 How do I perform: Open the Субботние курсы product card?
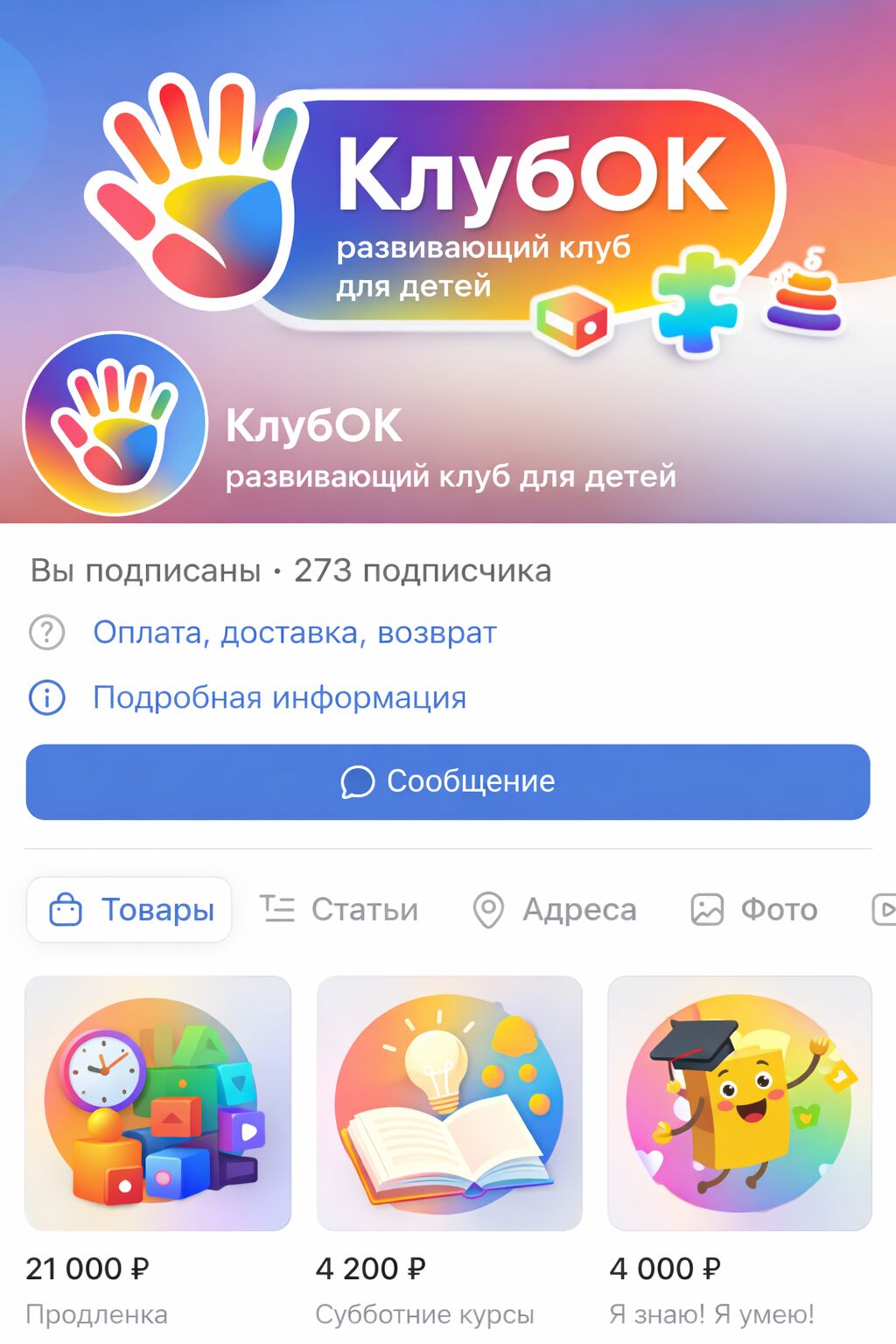449,1102
